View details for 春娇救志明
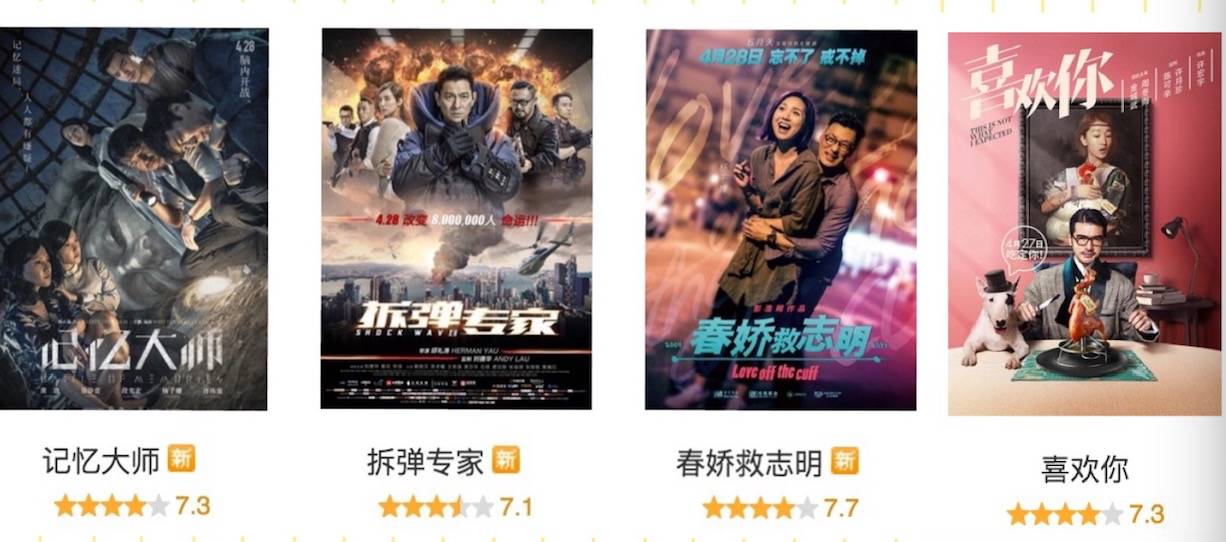The height and width of the screenshot is (542, 1226). pyautogui.click(x=780, y=219)
